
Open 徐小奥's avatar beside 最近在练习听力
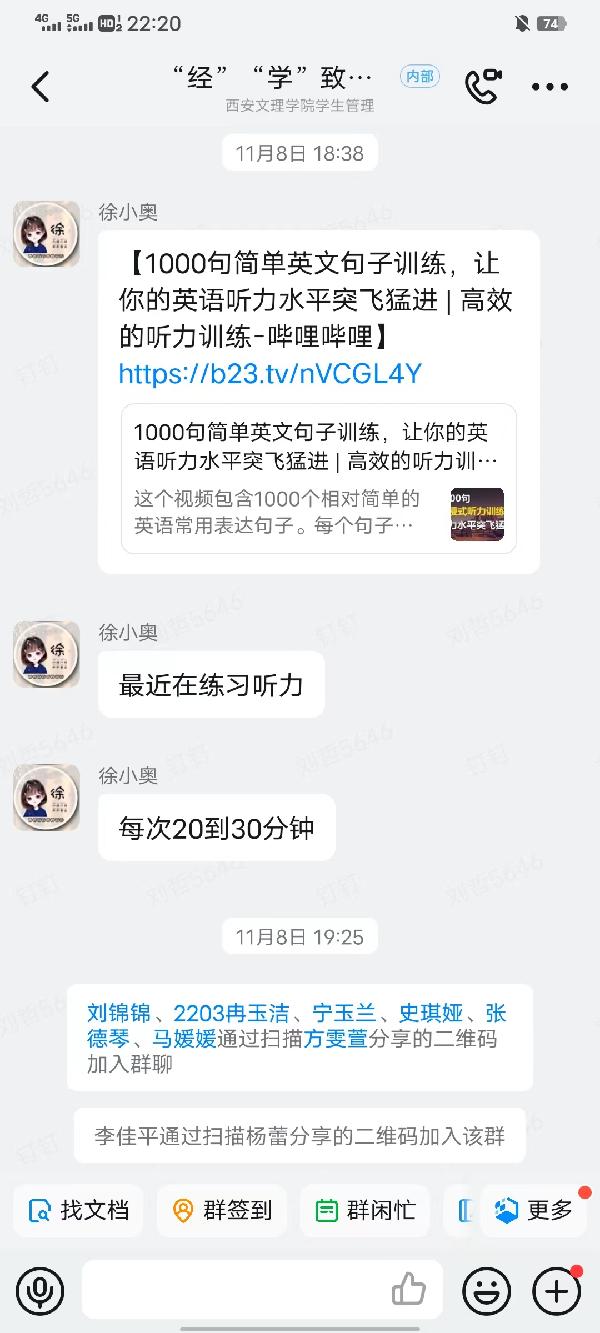tap(46, 654)
